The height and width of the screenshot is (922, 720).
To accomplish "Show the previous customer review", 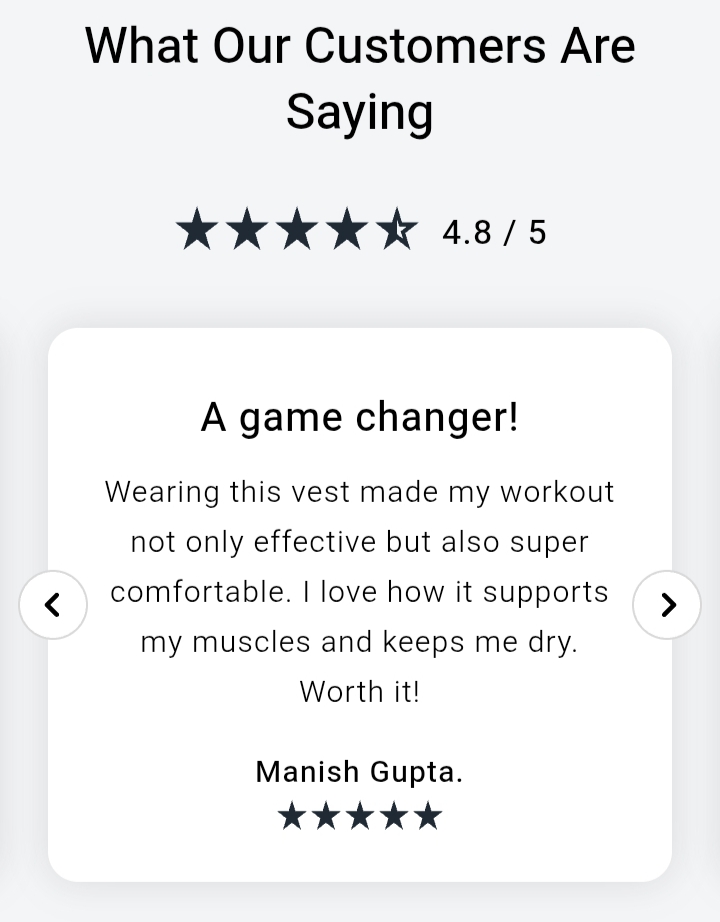I will pyautogui.click(x=53, y=605).
